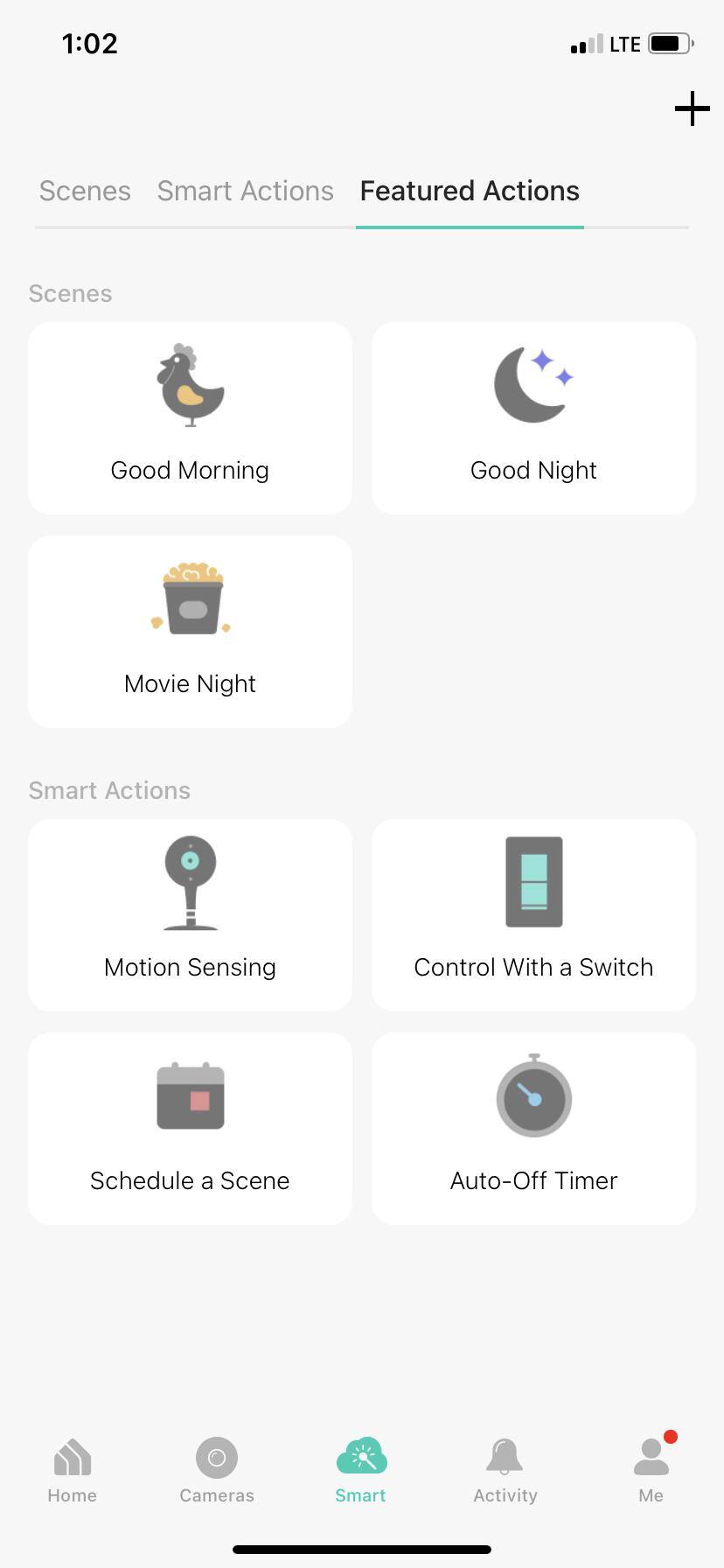Image resolution: width=724 pixels, height=1568 pixels.
Task: Switch to the Scenes tab
Action: pyautogui.click(x=85, y=191)
